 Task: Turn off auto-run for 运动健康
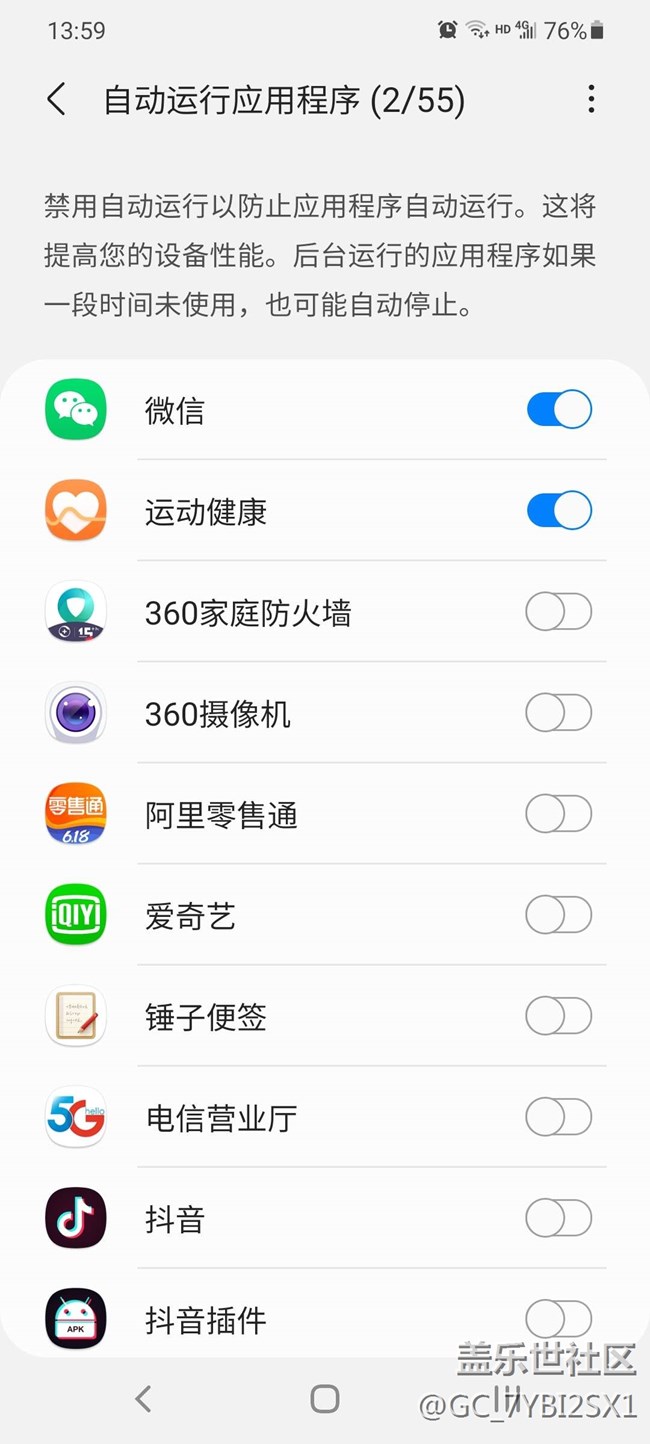(x=559, y=511)
